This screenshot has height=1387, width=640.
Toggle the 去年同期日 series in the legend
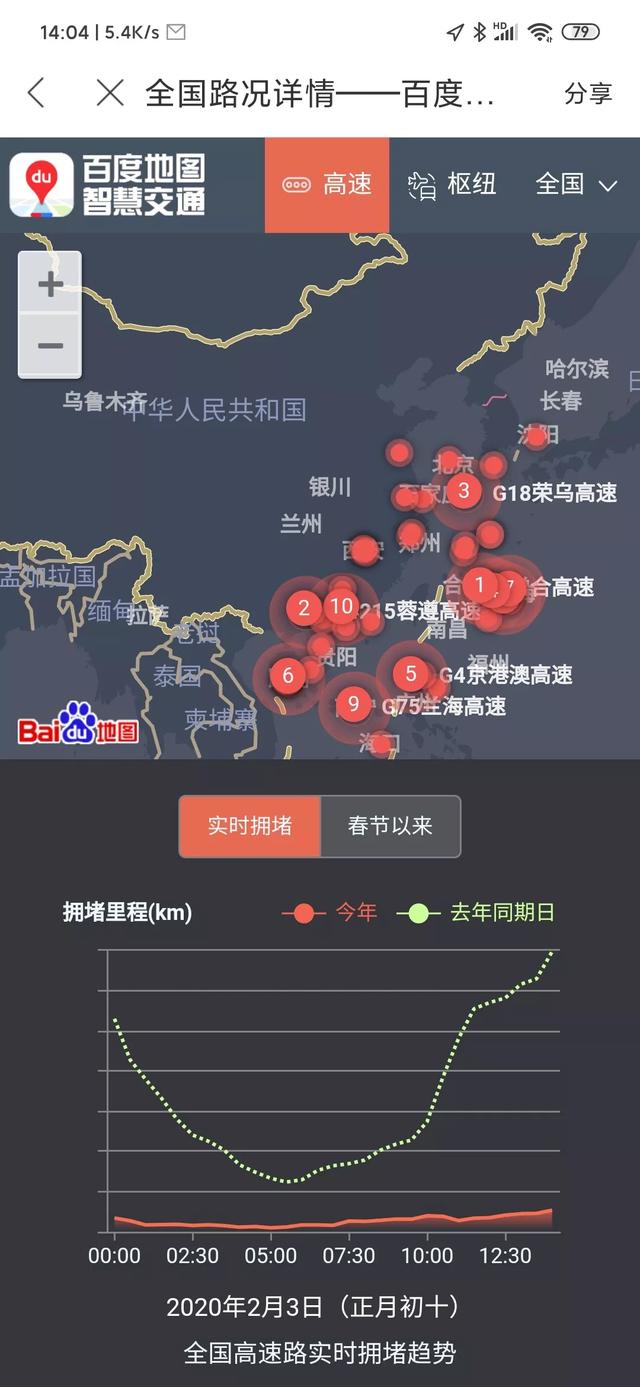click(476, 912)
